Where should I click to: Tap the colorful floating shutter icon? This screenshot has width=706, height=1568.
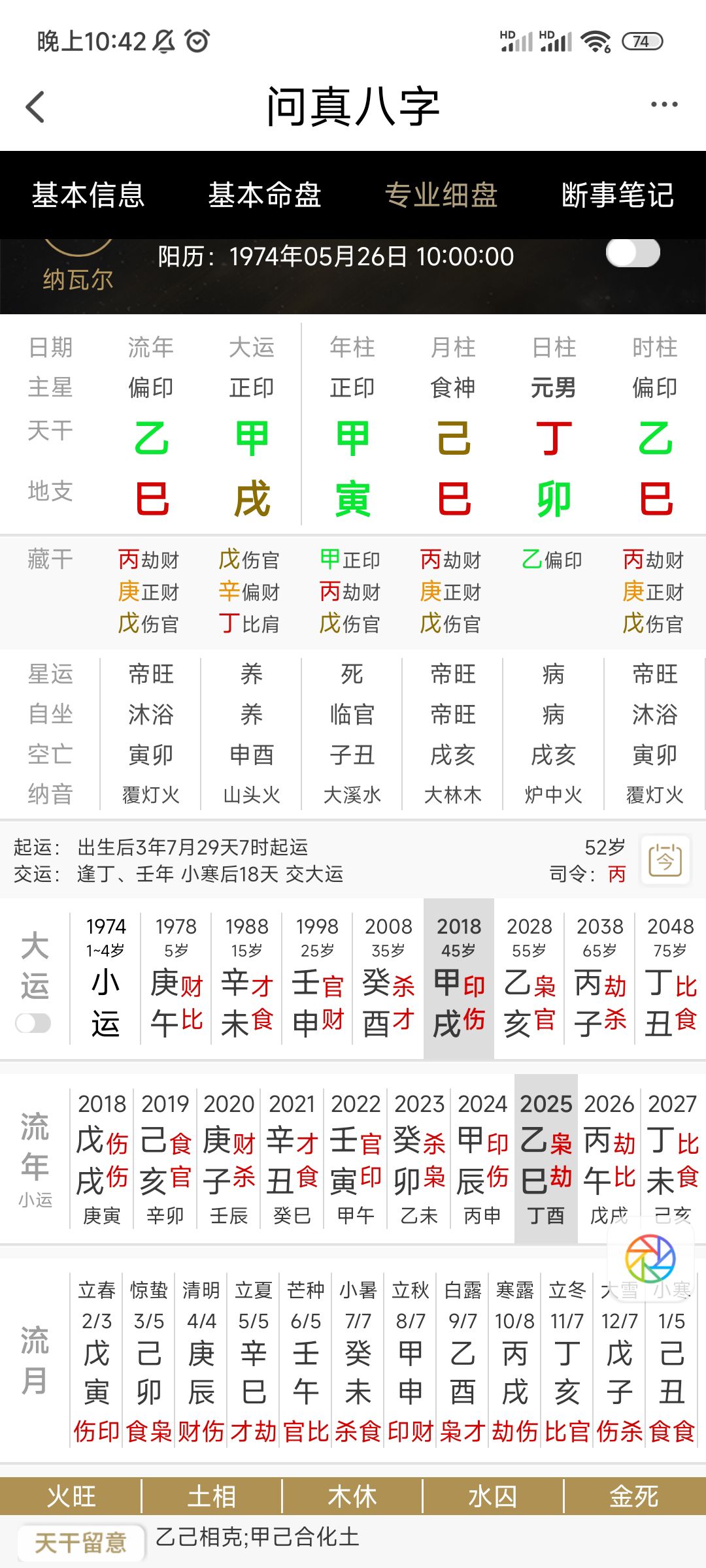pyautogui.click(x=650, y=1258)
